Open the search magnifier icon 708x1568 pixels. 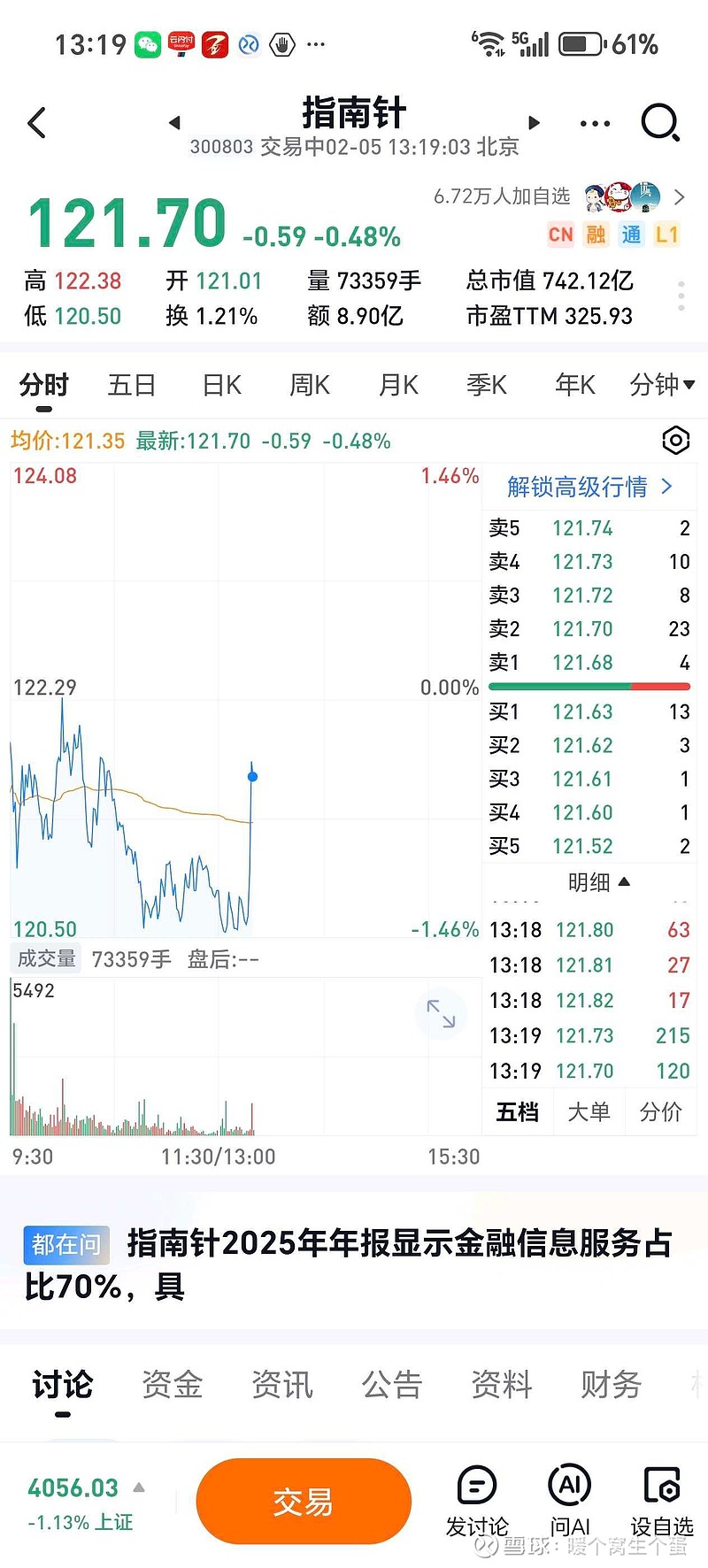tap(659, 123)
